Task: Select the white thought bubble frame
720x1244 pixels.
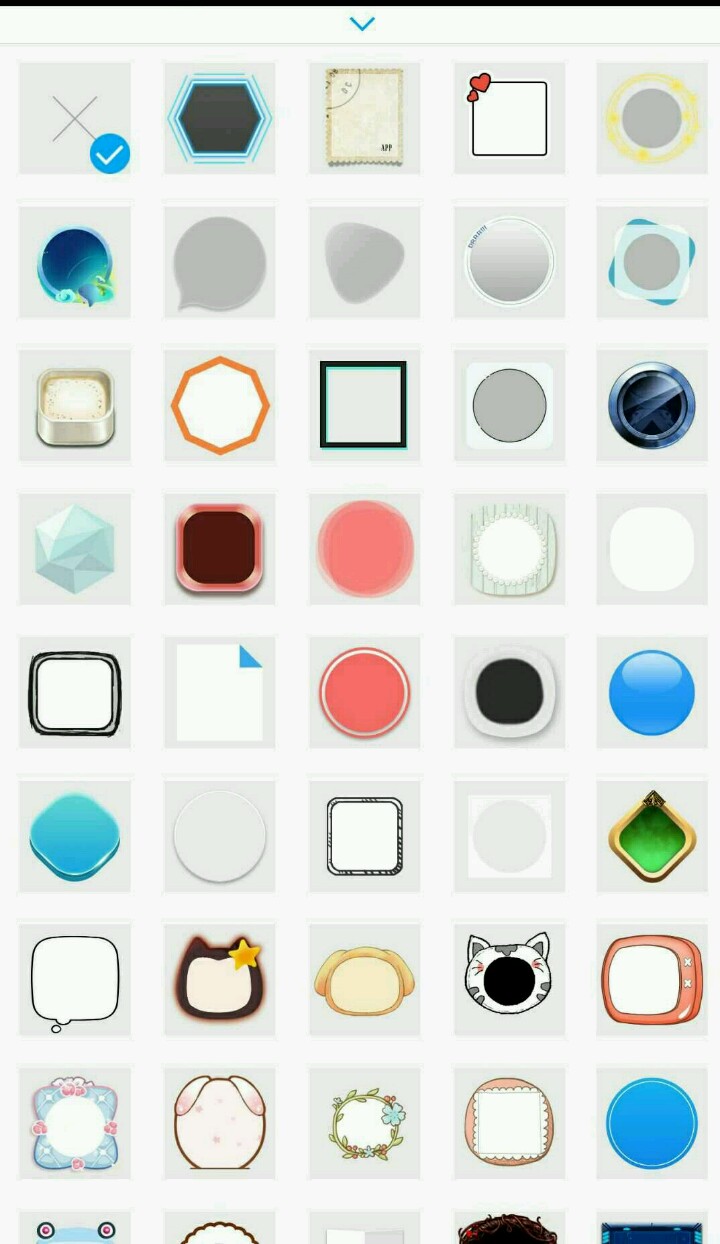Action: [x=75, y=979]
